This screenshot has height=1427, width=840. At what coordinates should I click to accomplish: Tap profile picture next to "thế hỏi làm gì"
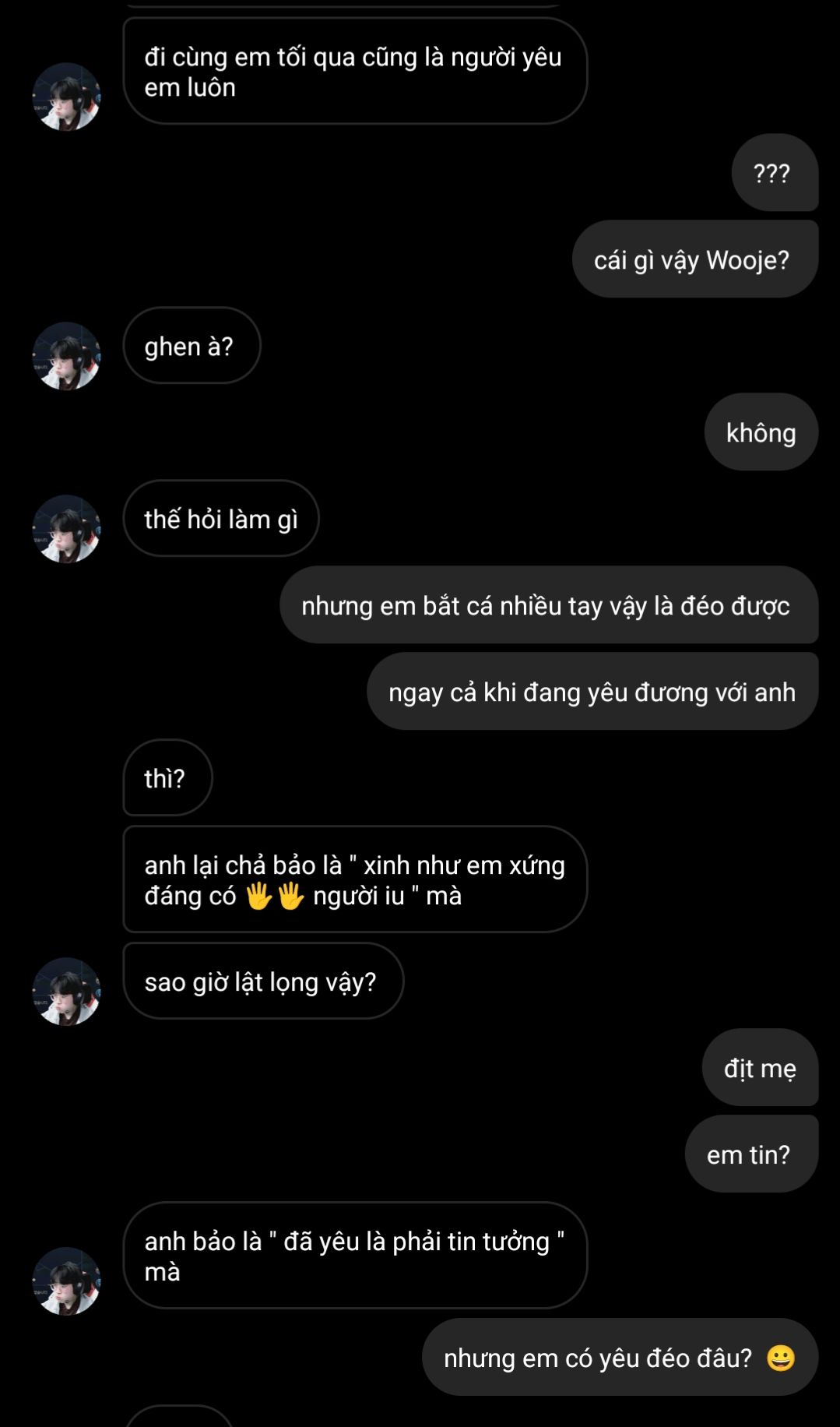pos(66,529)
